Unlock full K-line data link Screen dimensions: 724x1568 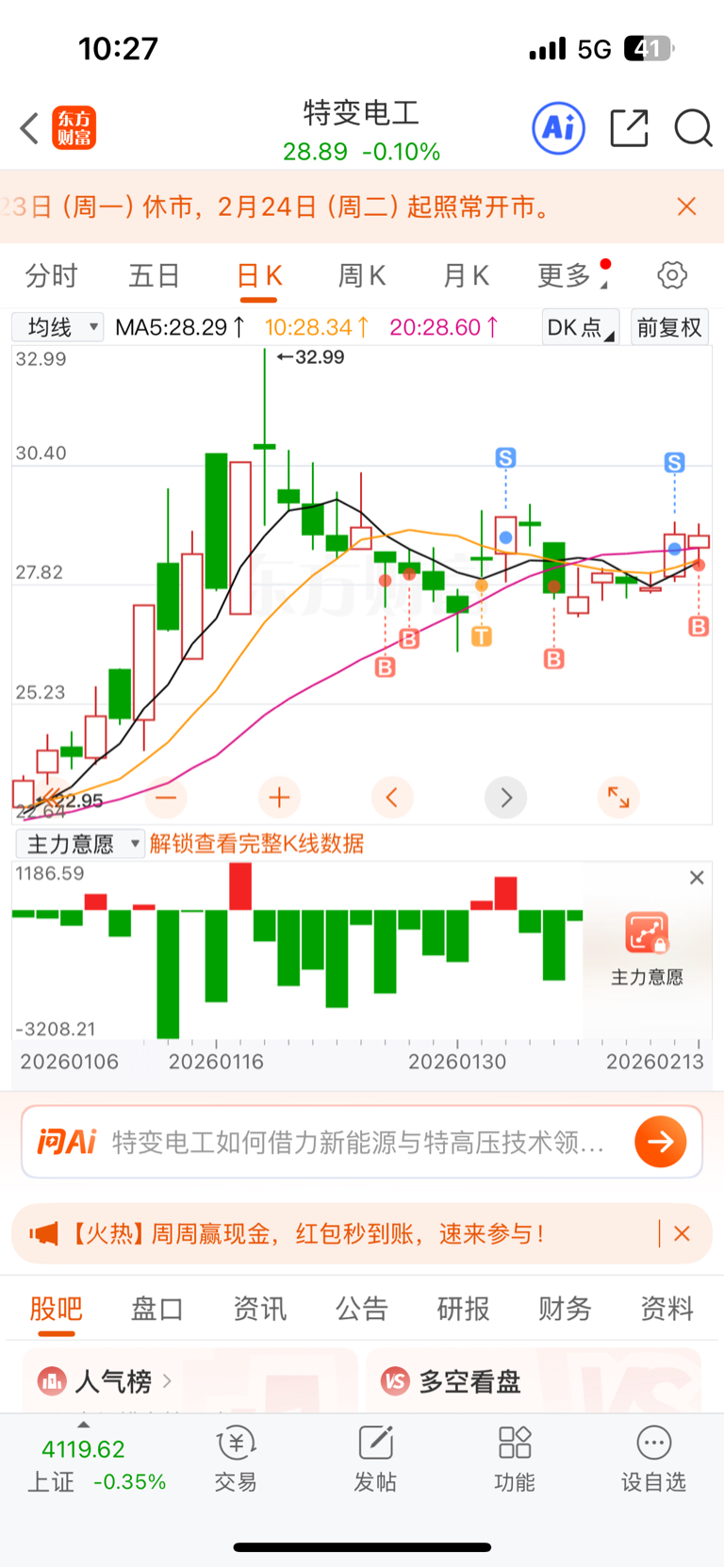pos(256,843)
